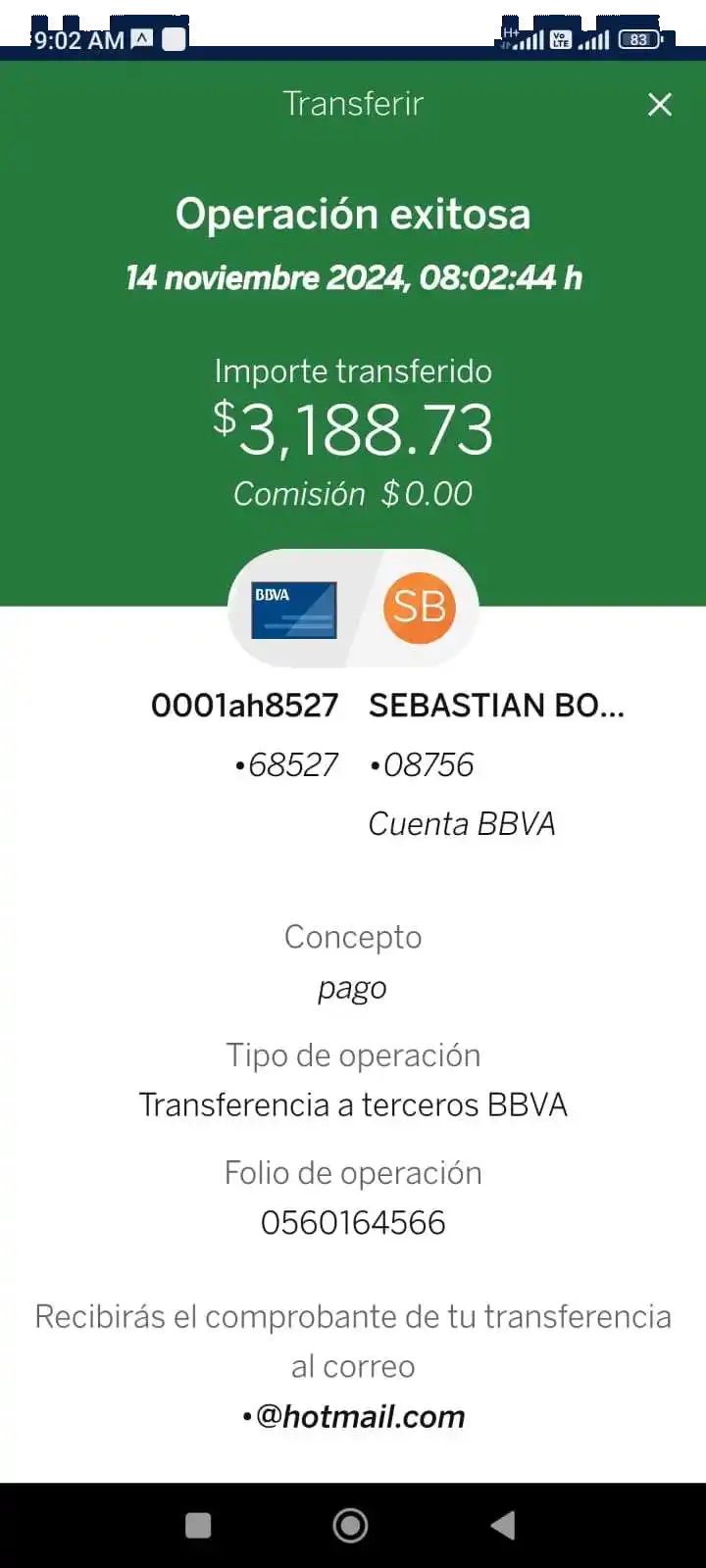Go back using the system back button
This screenshot has width=706, height=1568.
[x=503, y=1525]
